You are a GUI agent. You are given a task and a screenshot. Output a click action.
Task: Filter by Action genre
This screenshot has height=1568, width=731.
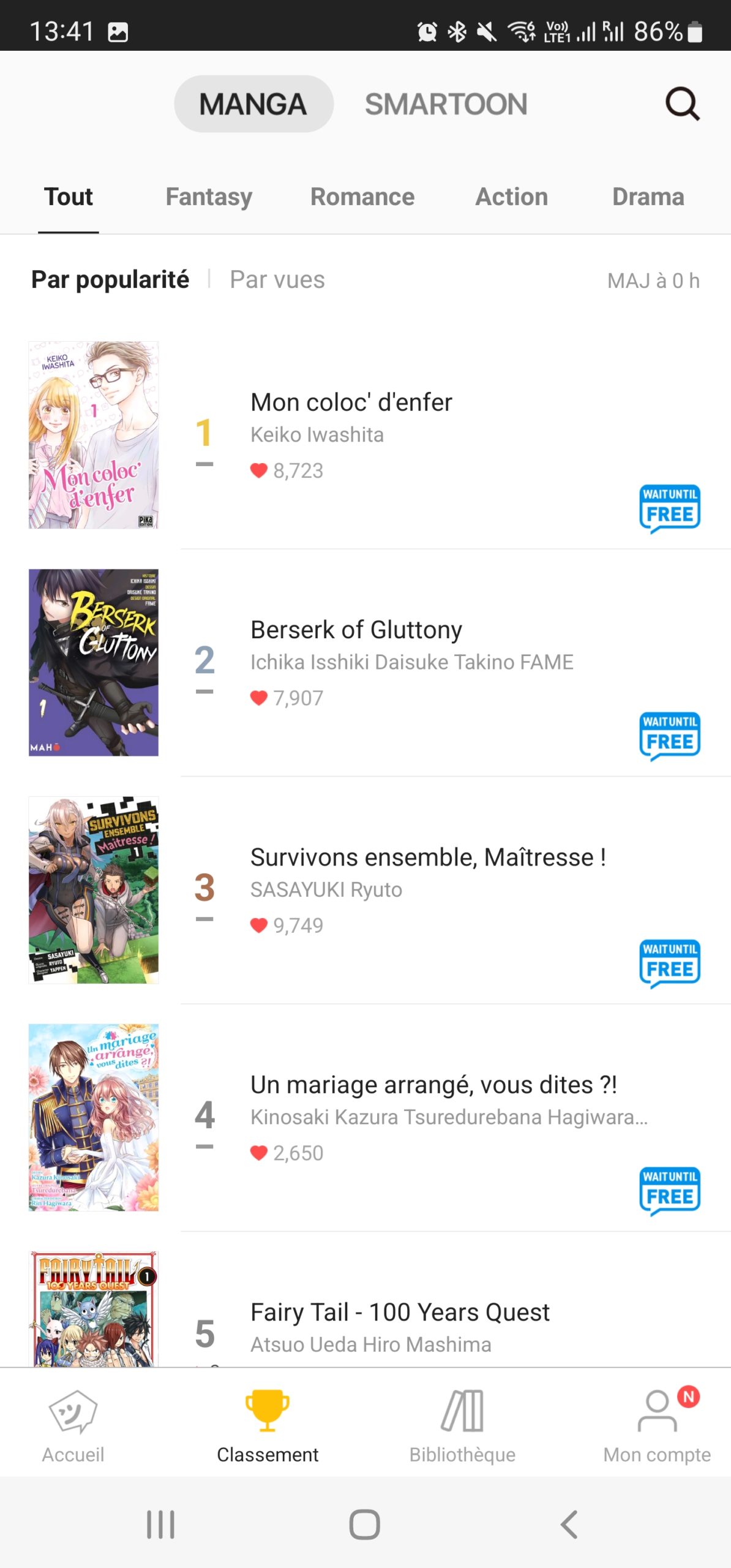pyautogui.click(x=512, y=197)
